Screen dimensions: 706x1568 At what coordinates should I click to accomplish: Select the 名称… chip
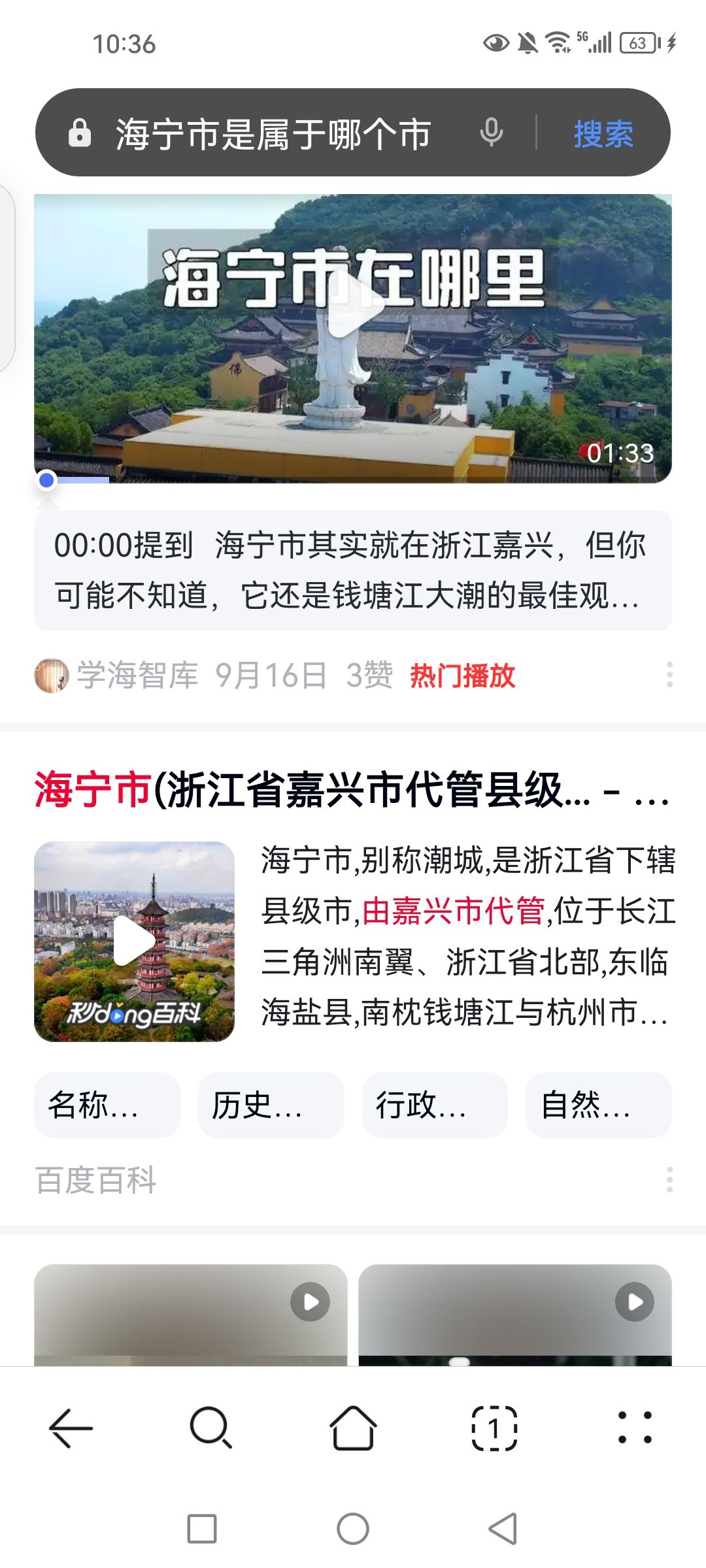107,1105
